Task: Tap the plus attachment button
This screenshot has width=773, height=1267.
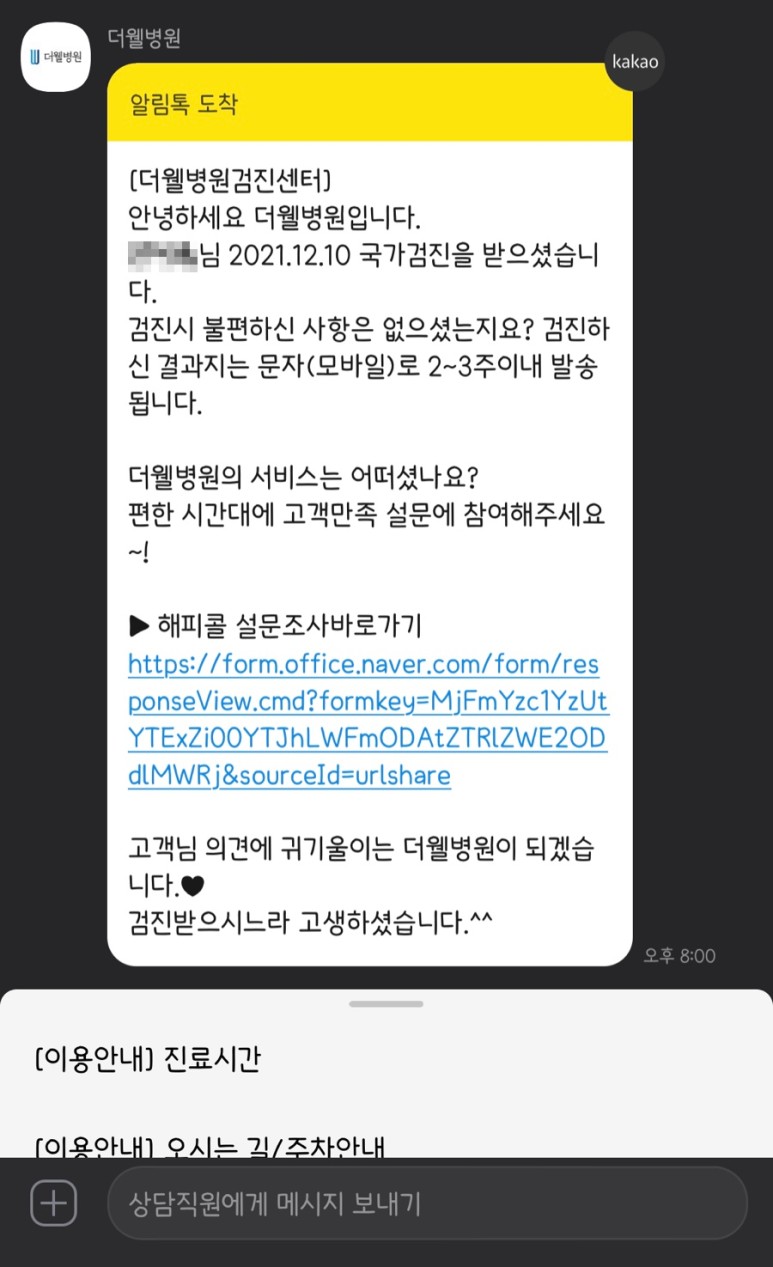Action: [x=53, y=1203]
